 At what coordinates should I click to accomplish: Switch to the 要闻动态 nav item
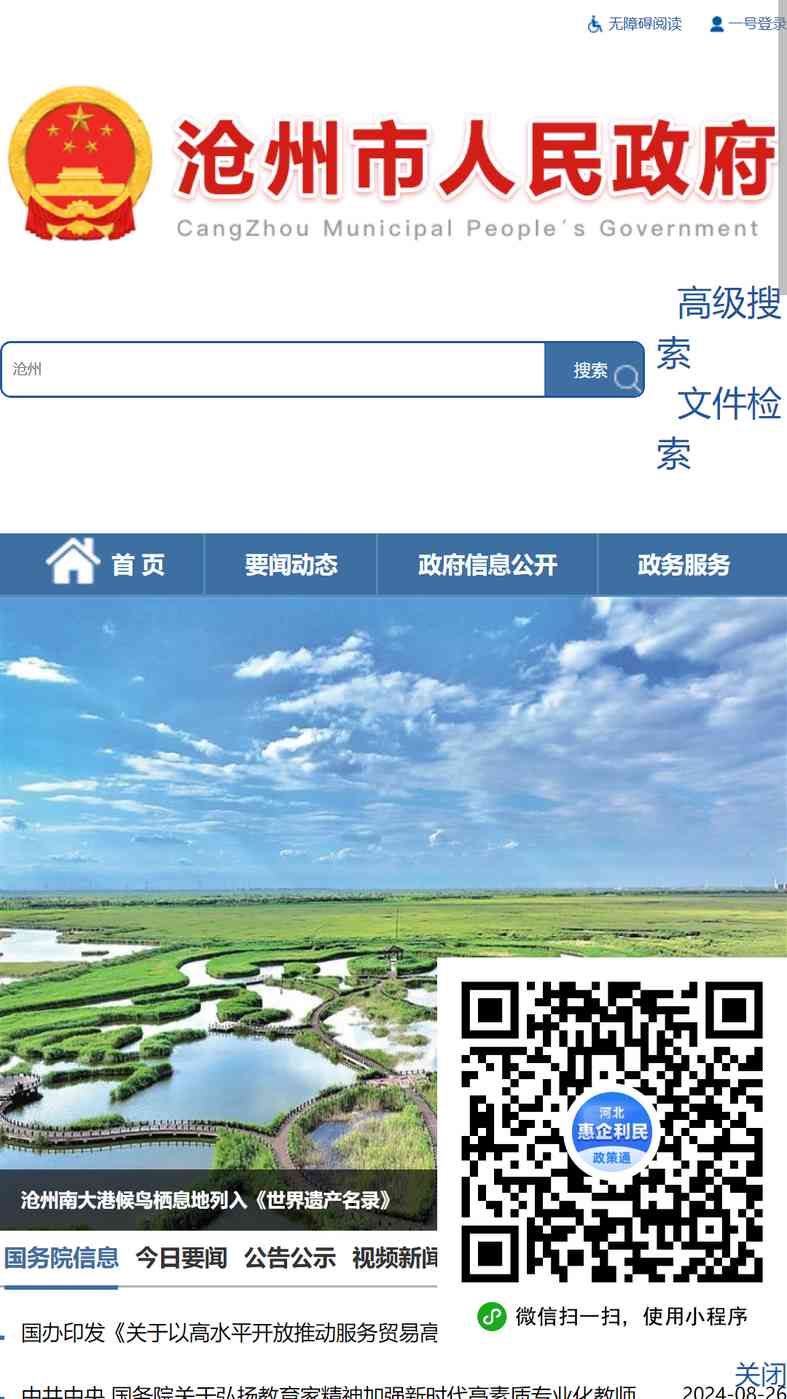pos(291,564)
